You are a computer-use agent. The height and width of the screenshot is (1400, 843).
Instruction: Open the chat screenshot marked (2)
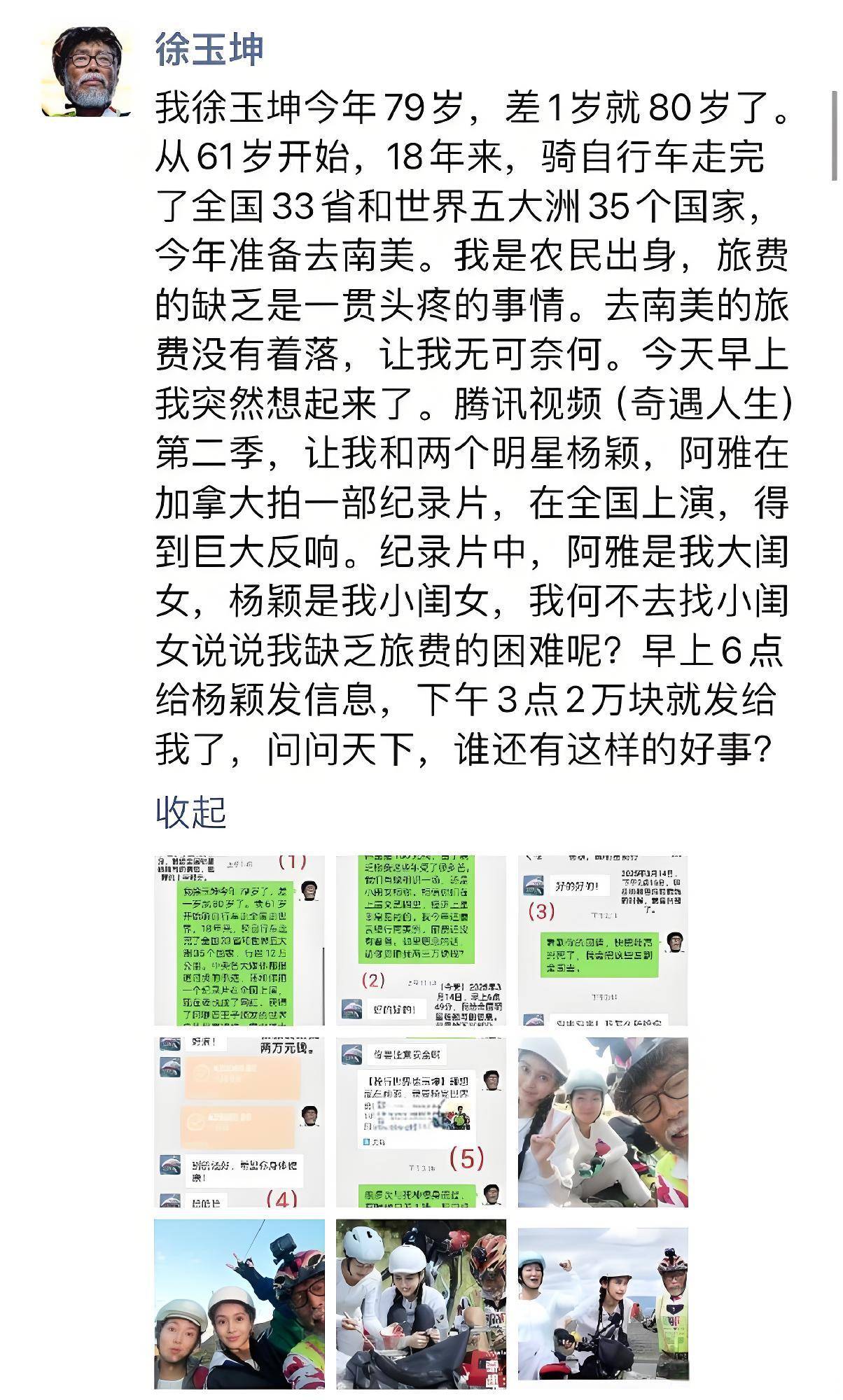(421, 940)
